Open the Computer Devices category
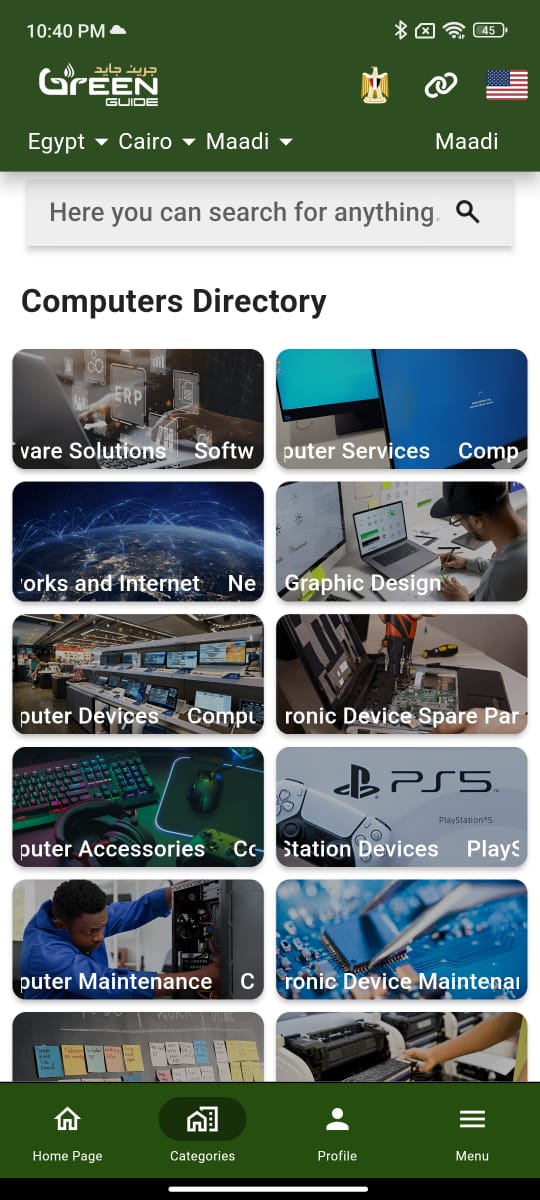The image size is (540, 1200). (138, 674)
